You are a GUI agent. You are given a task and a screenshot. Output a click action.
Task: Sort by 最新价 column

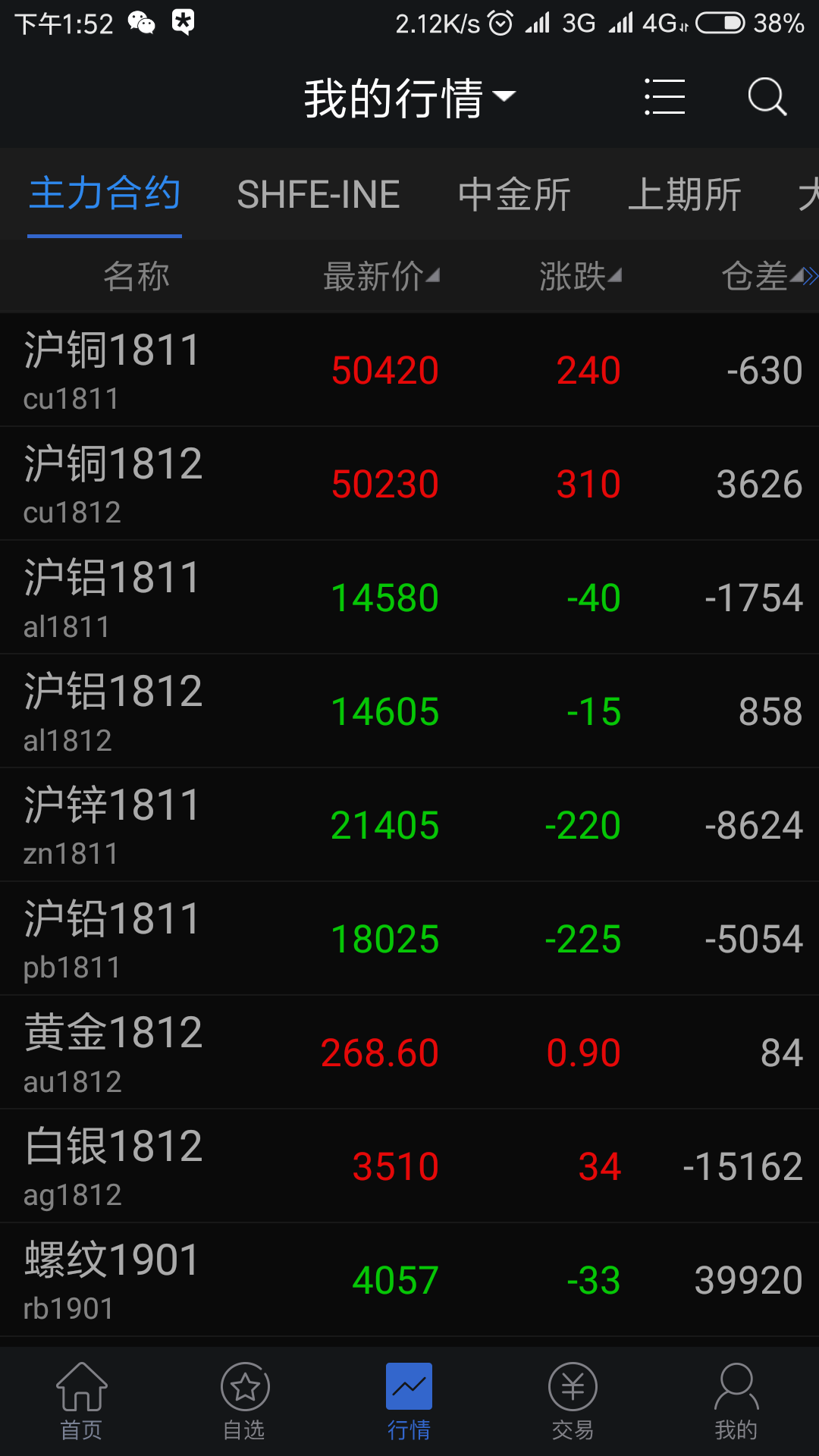pos(381,277)
